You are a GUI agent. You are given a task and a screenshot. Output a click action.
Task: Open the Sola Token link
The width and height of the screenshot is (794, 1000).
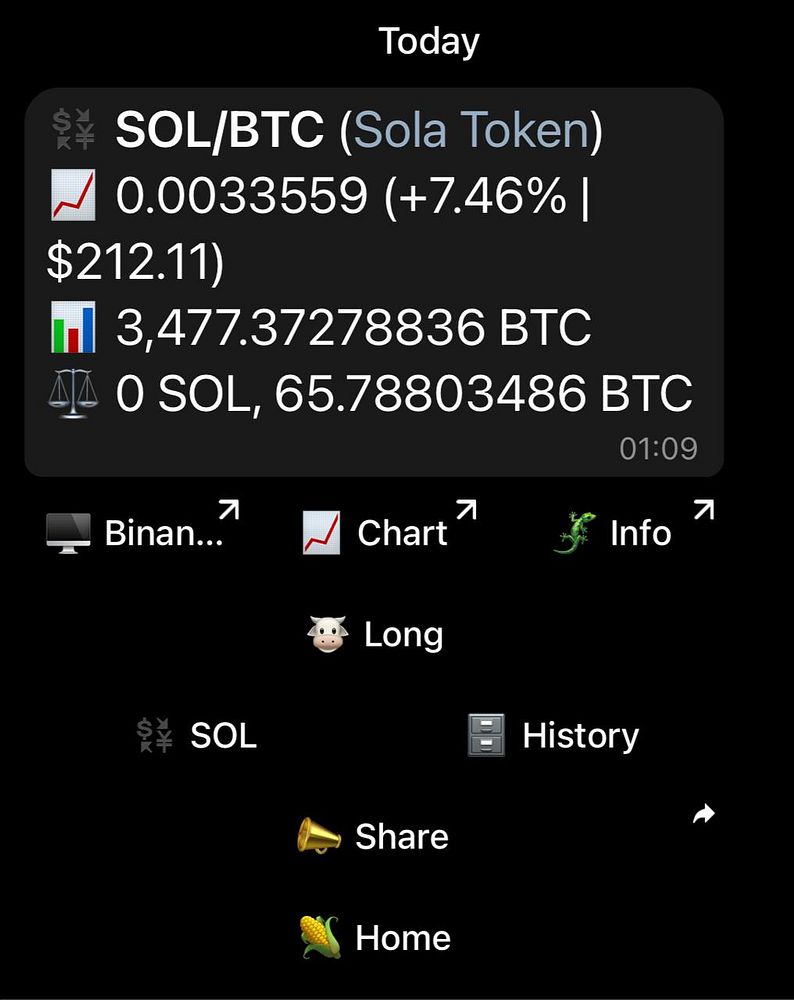coord(471,130)
